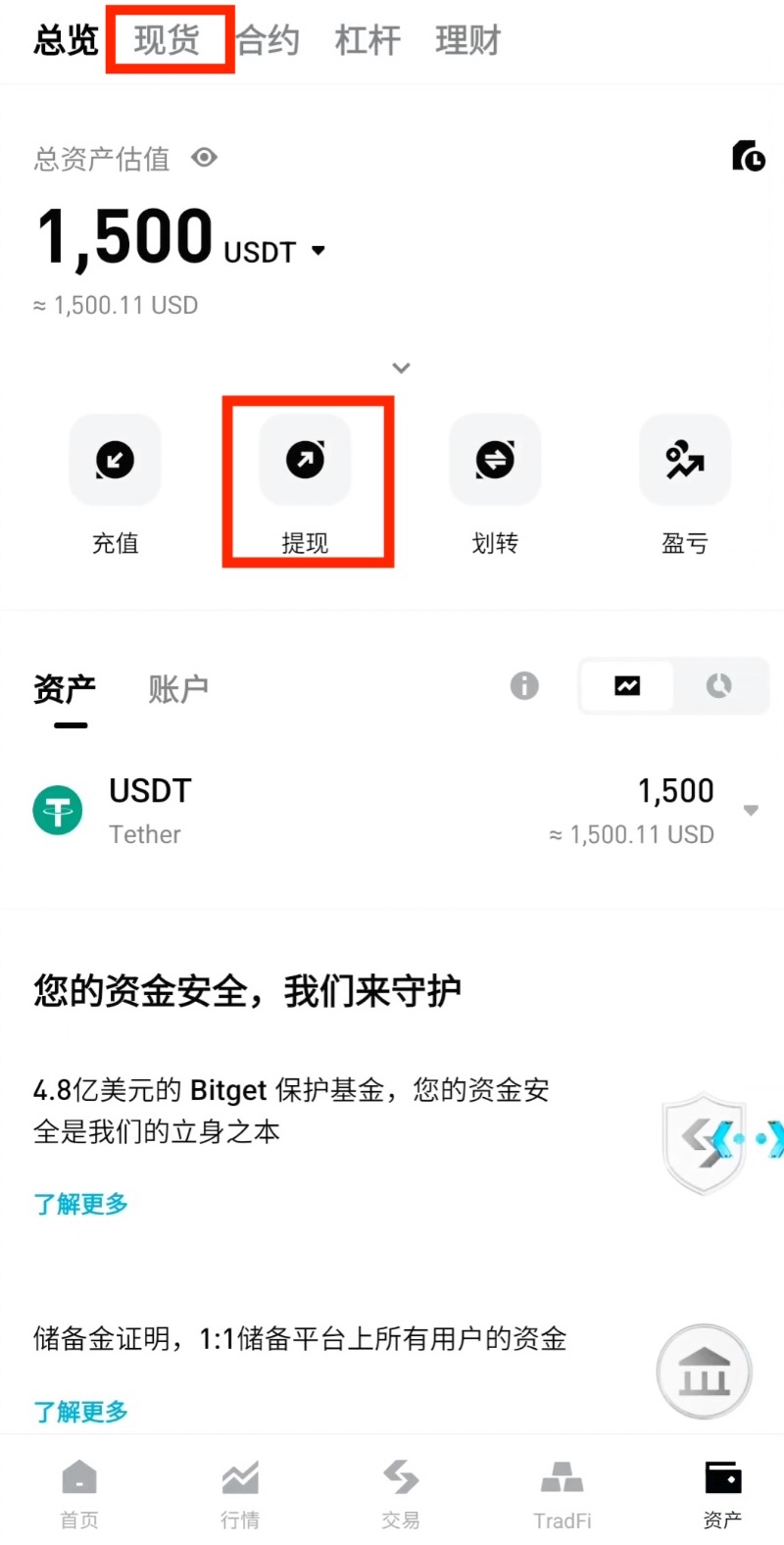Tap 了解更多 link about the protection fund
Screen dimensions: 784x1545
click(80, 1204)
